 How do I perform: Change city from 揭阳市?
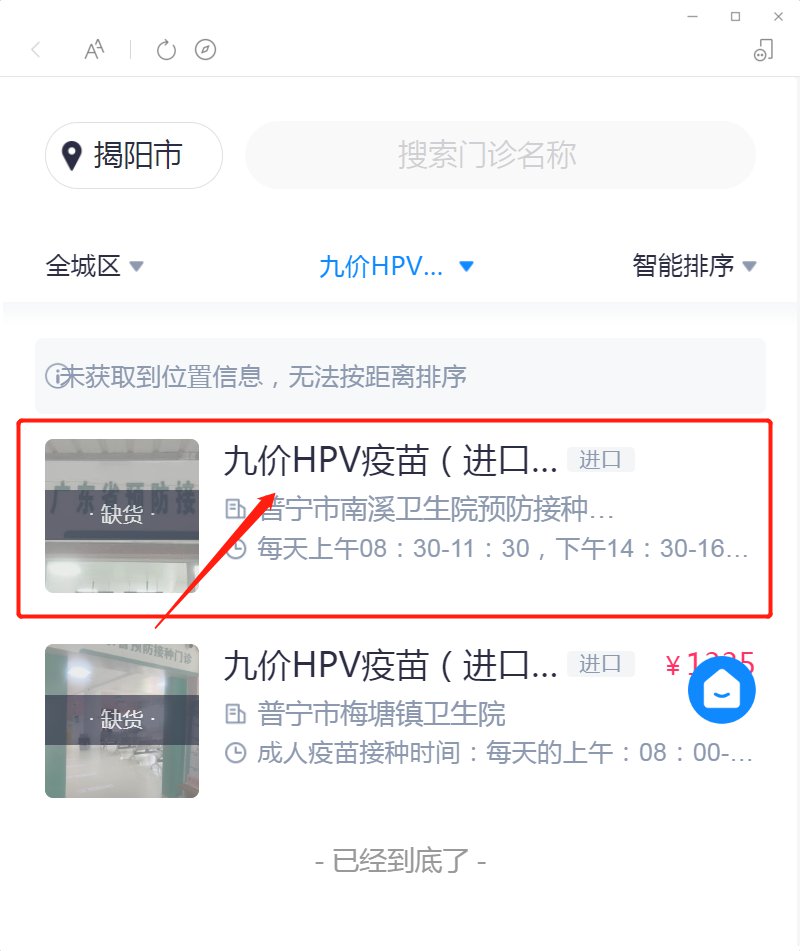pyautogui.click(x=134, y=156)
